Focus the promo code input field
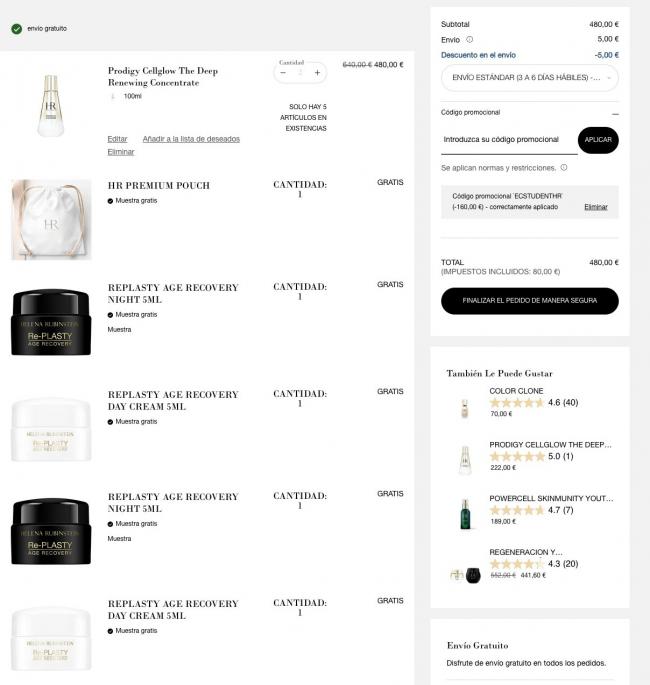 tap(508, 140)
